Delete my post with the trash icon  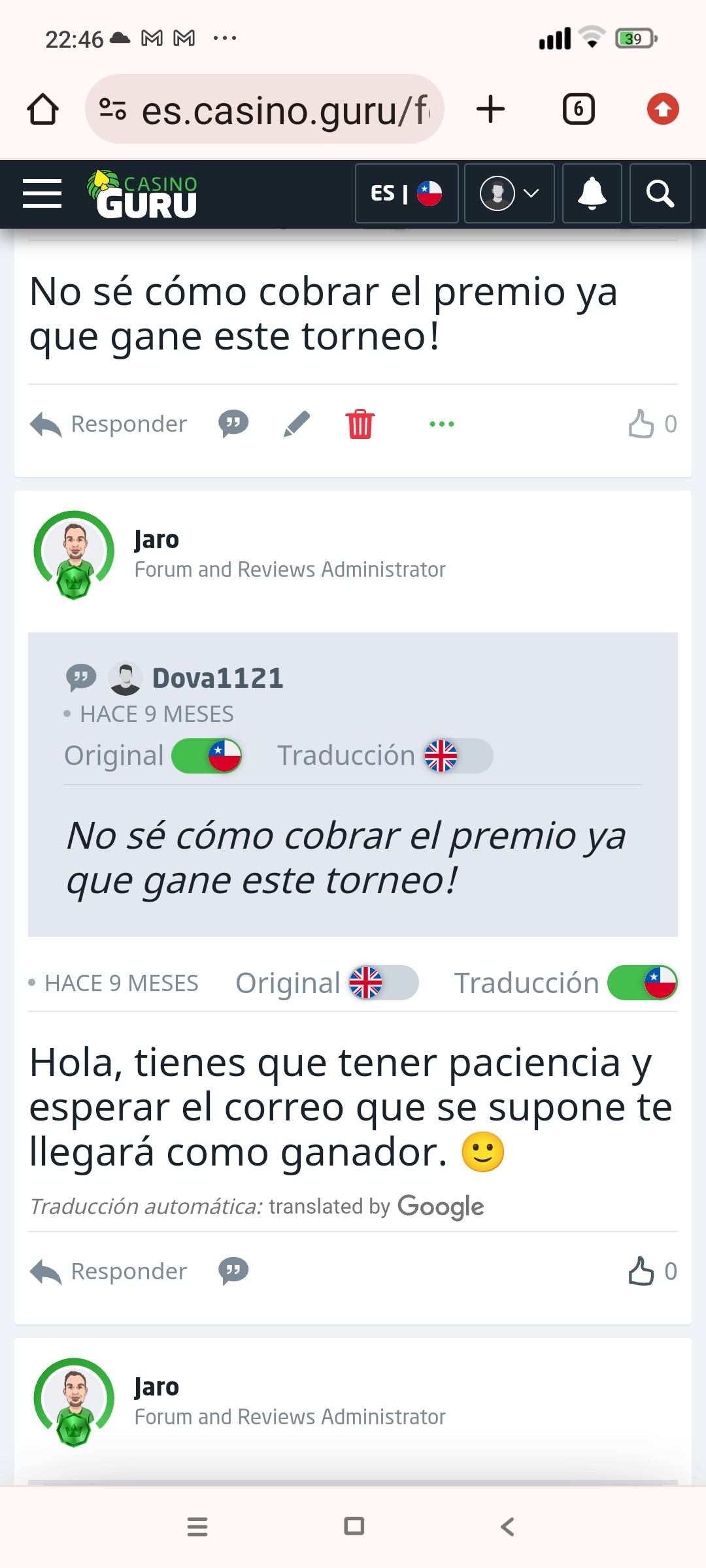point(360,424)
